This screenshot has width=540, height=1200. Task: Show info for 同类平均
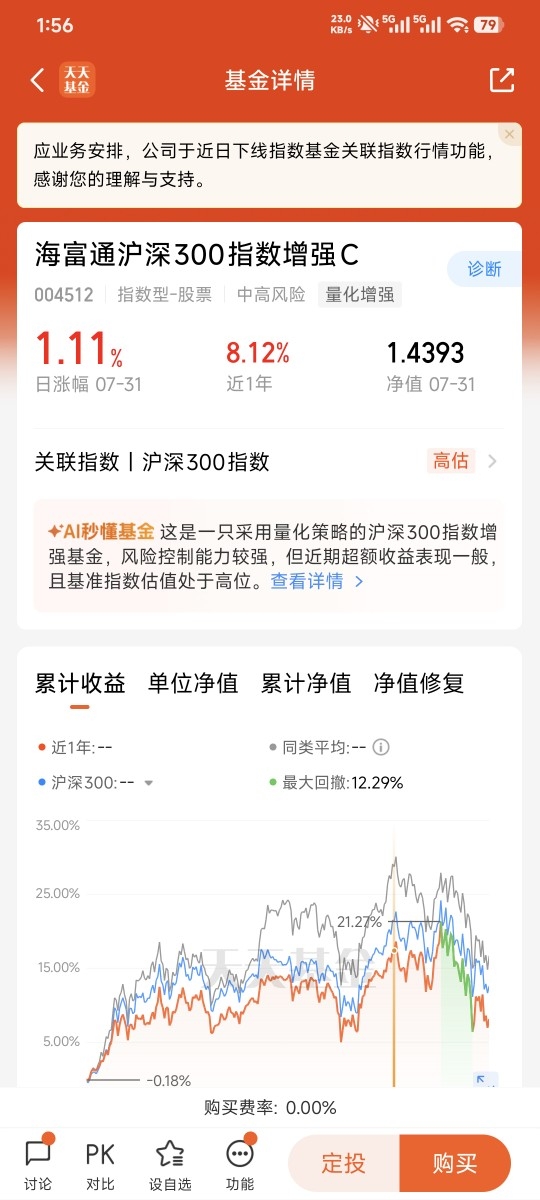[381, 747]
